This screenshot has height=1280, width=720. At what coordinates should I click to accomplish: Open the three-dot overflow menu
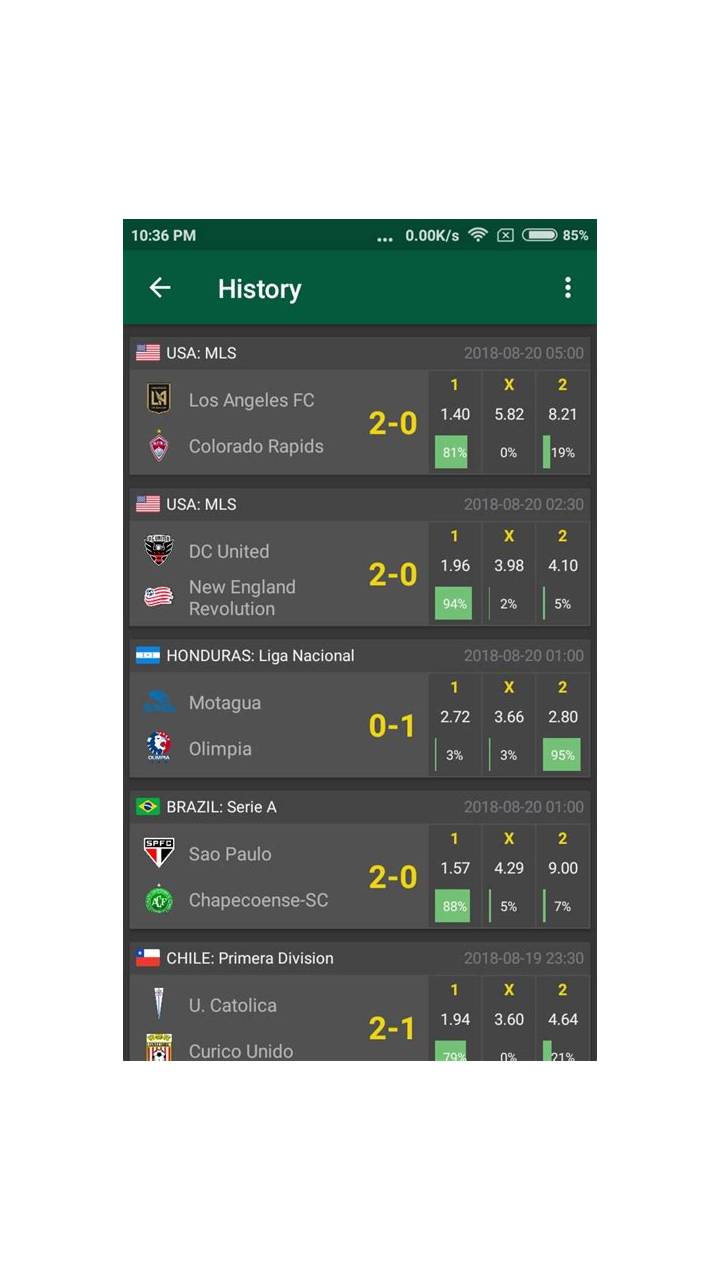click(x=567, y=288)
